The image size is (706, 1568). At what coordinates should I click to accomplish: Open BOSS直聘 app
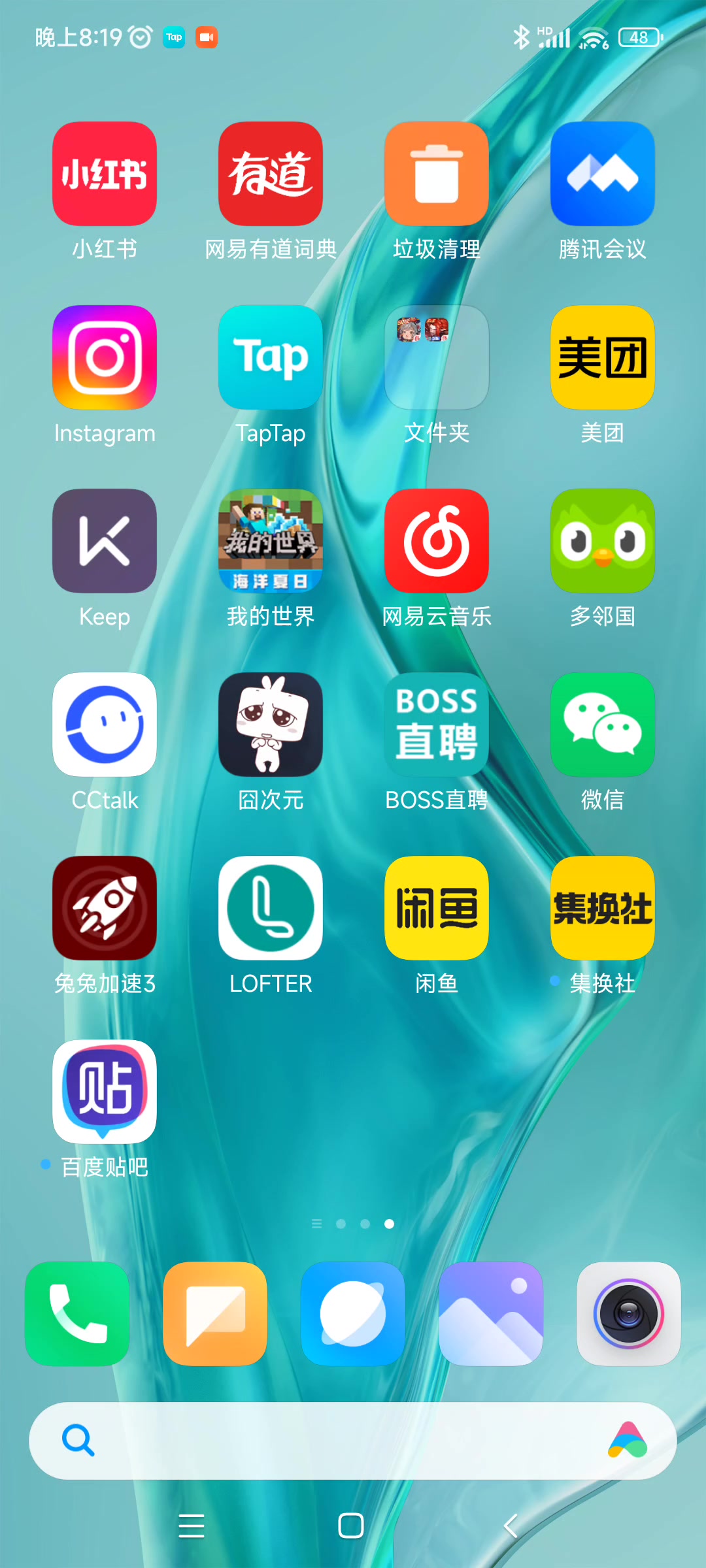tap(437, 725)
